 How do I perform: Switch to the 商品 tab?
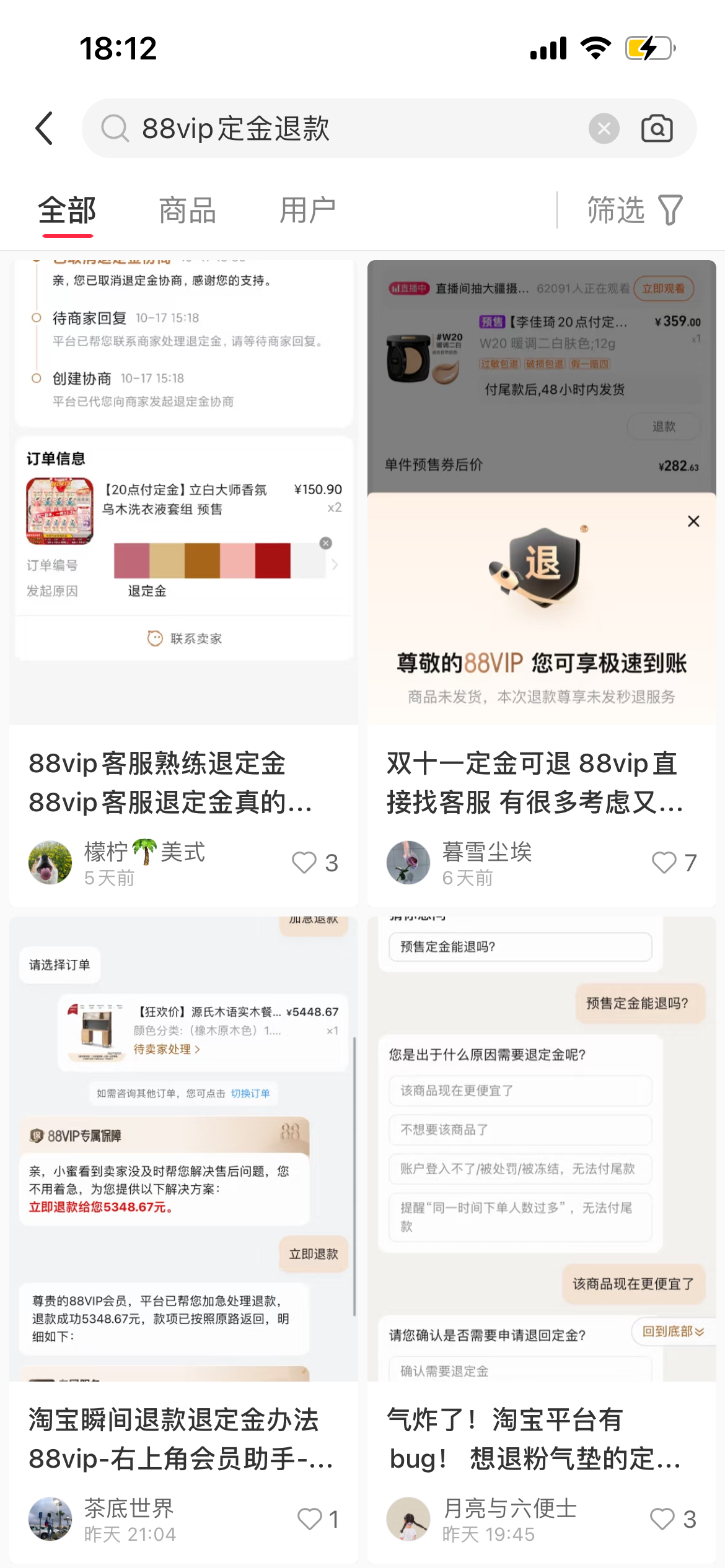pos(187,211)
